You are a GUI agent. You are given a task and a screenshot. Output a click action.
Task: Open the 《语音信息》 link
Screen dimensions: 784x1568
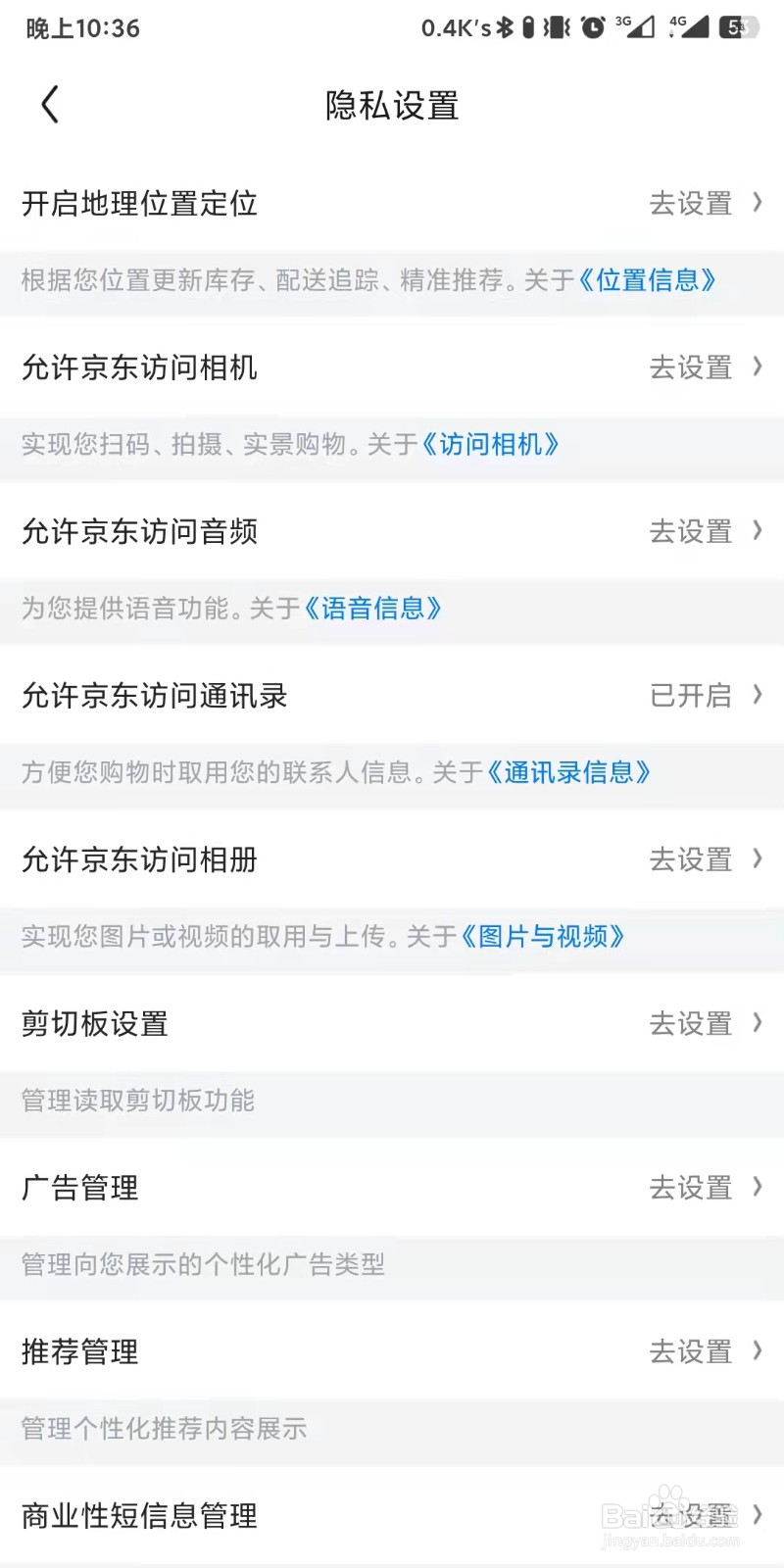click(x=376, y=610)
